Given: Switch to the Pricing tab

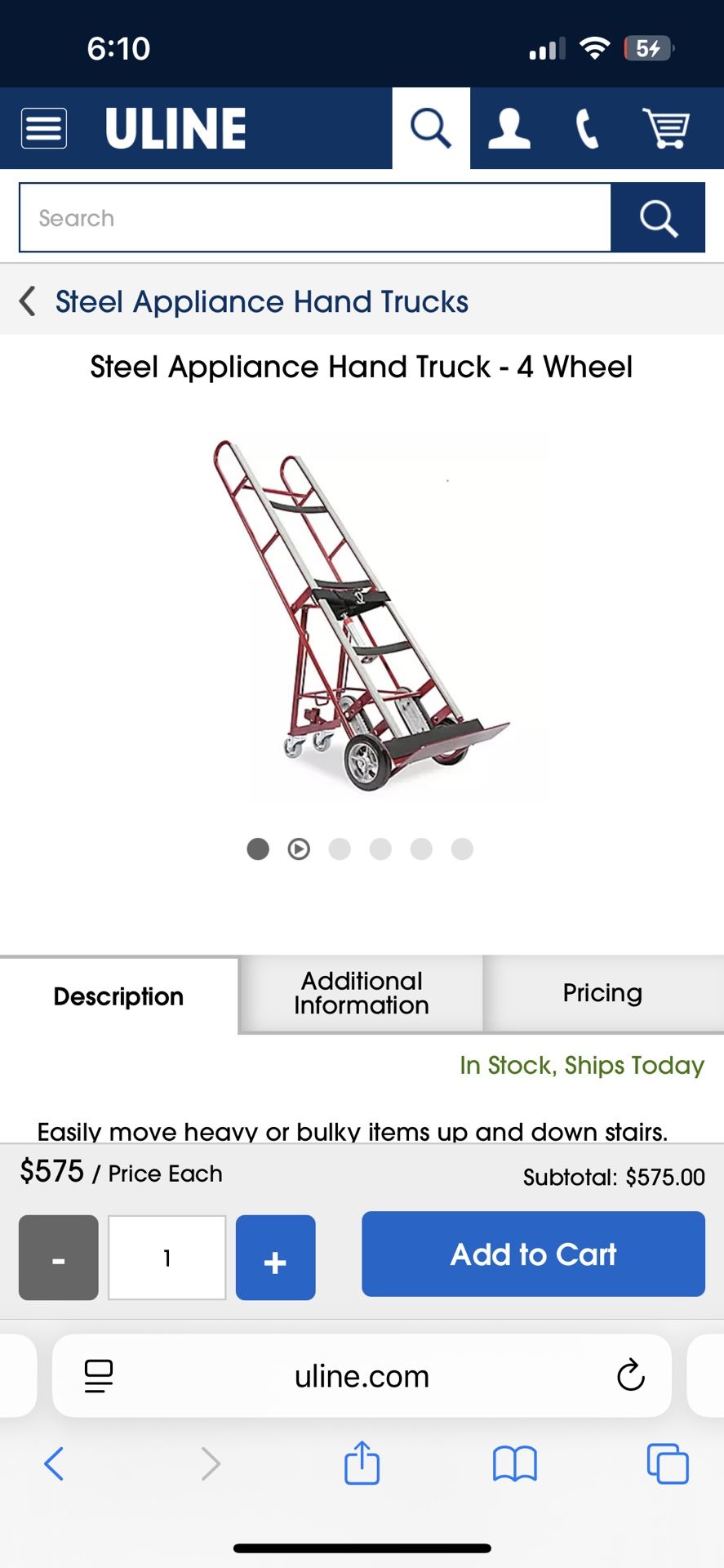Looking at the screenshot, I should click(x=602, y=992).
